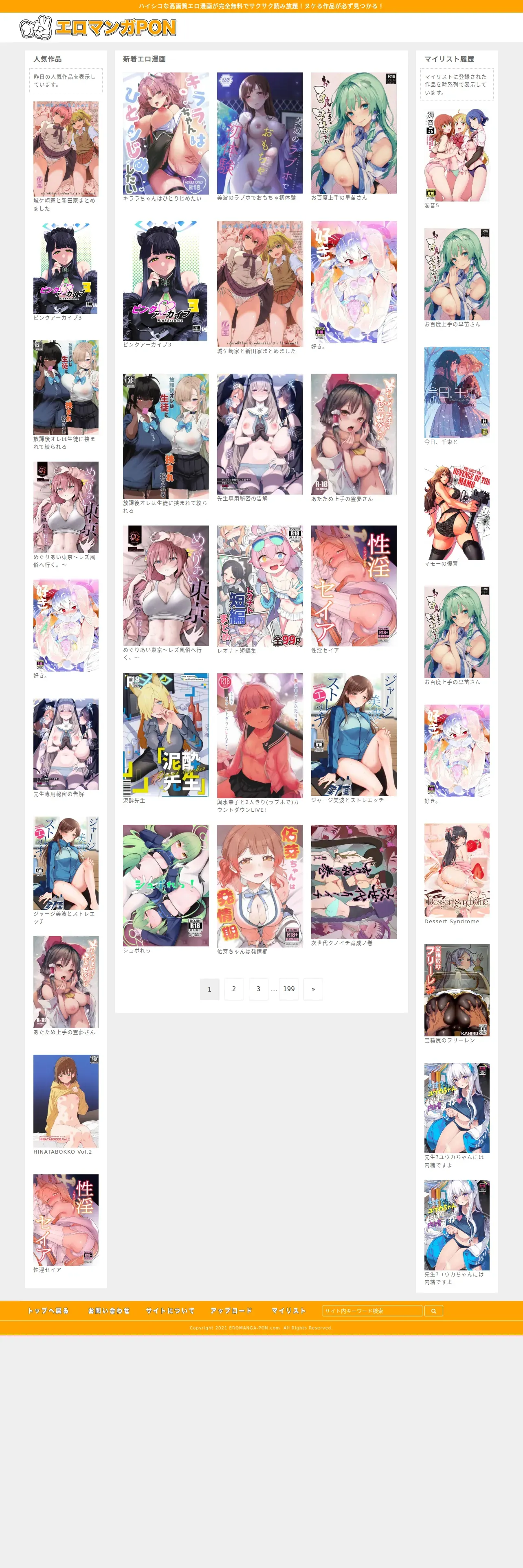Open the next page with the » arrow
This screenshot has height=1568, width=523.
pyautogui.click(x=313, y=989)
